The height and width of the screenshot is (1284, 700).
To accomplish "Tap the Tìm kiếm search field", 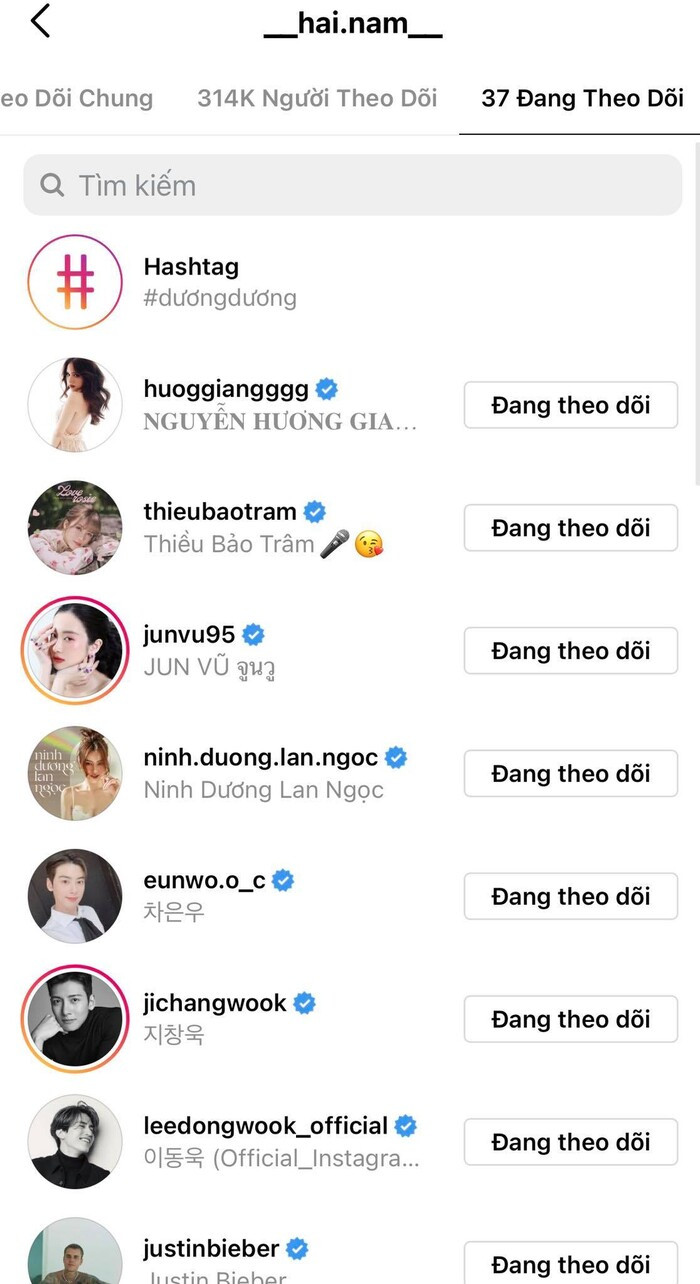I will point(352,185).
